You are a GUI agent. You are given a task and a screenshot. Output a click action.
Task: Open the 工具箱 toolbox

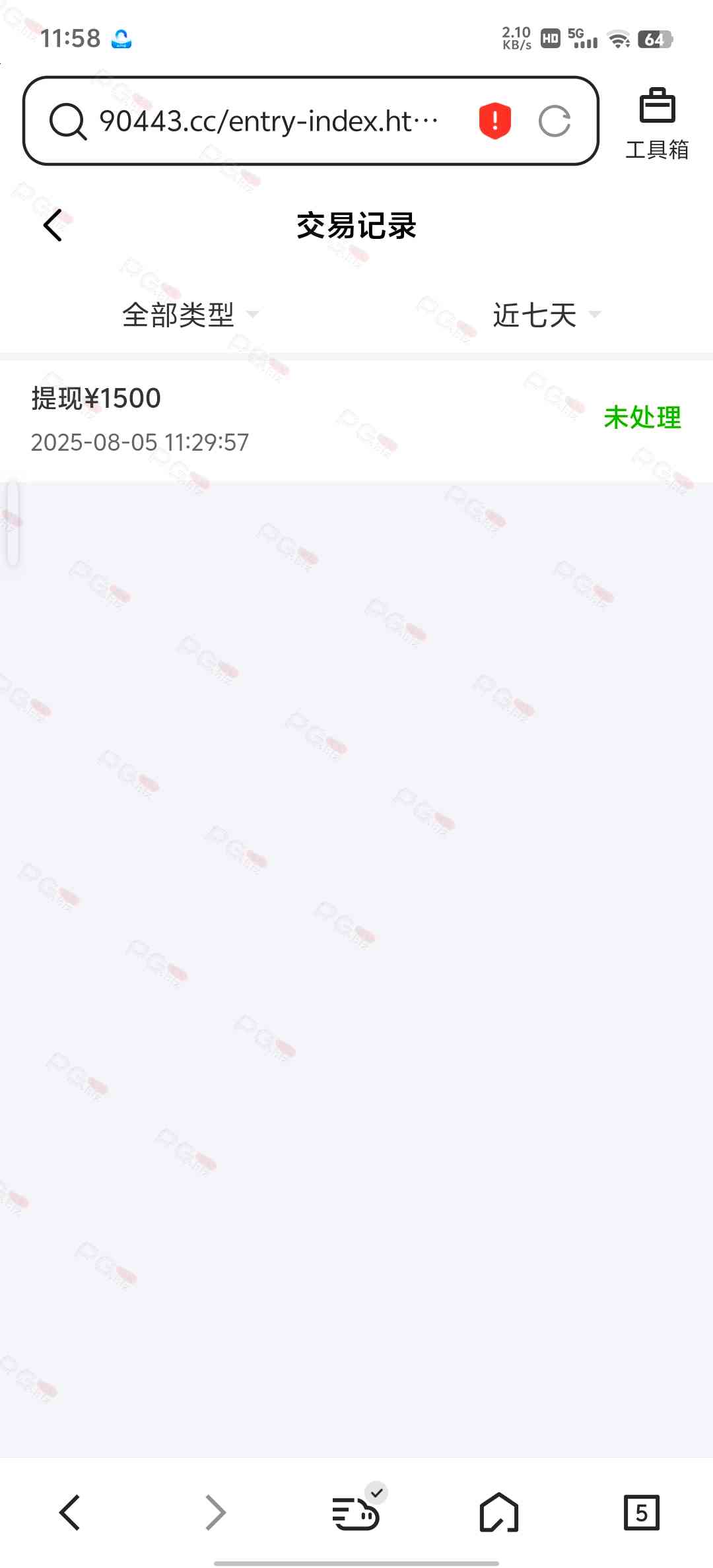click(657, 123)
